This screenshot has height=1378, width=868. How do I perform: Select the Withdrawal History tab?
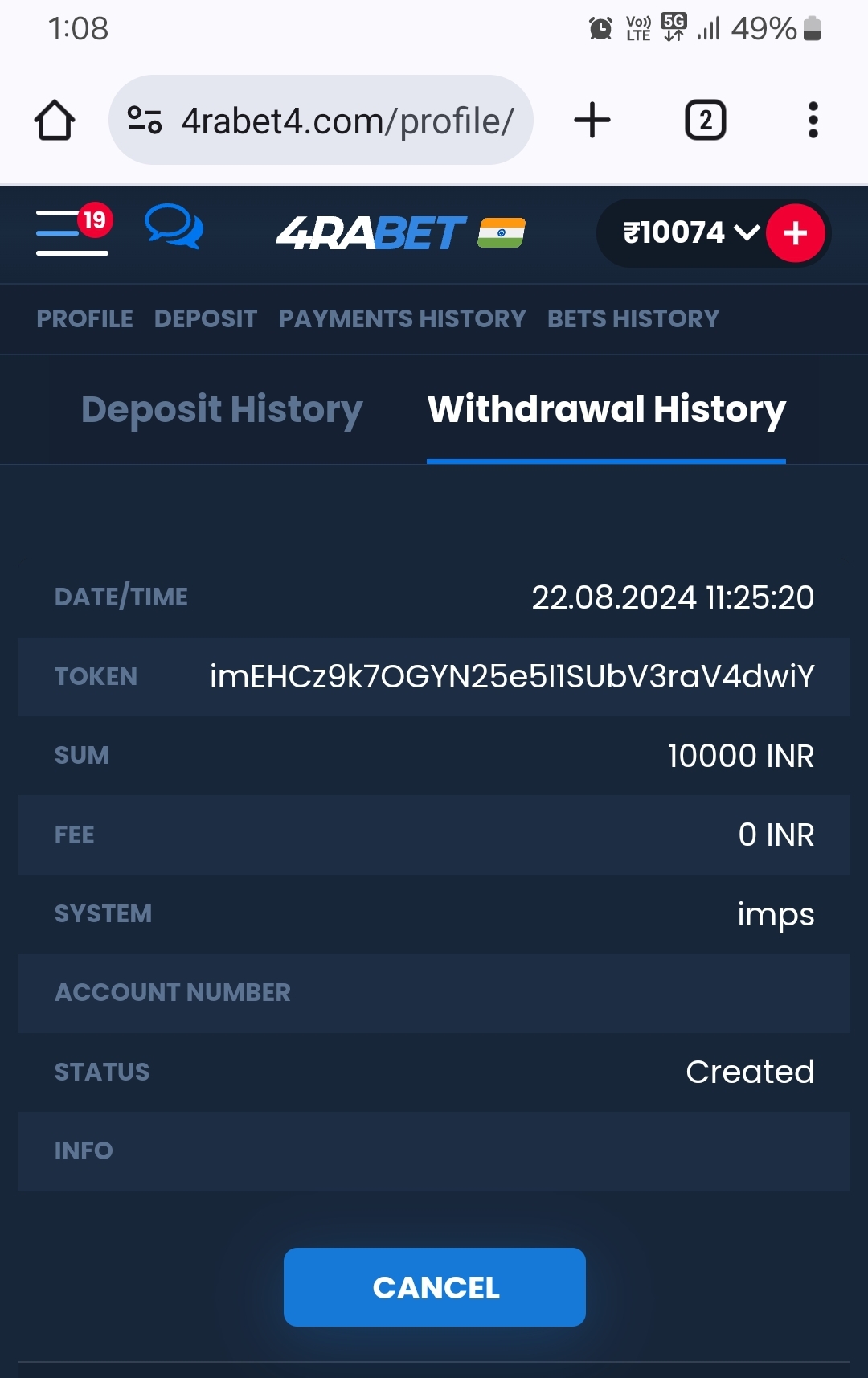point(606,410)
